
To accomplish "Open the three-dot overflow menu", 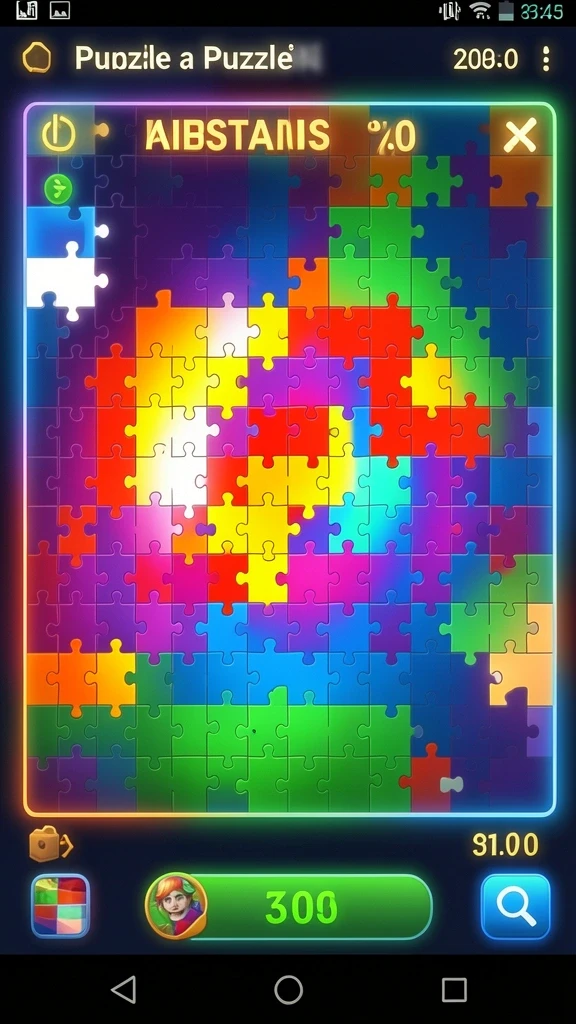I will (546, 59).
